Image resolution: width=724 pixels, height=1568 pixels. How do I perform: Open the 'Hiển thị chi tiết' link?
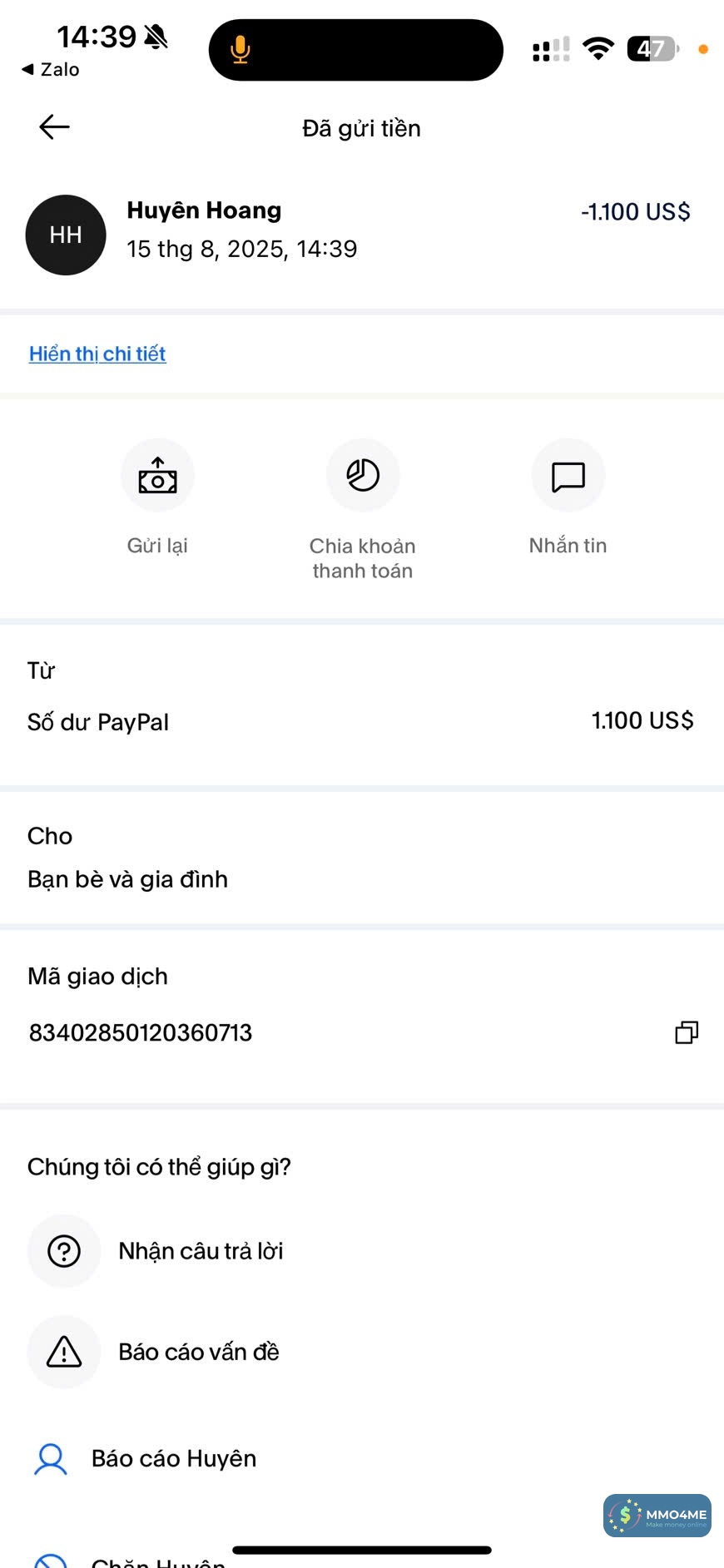pos(97,354)
